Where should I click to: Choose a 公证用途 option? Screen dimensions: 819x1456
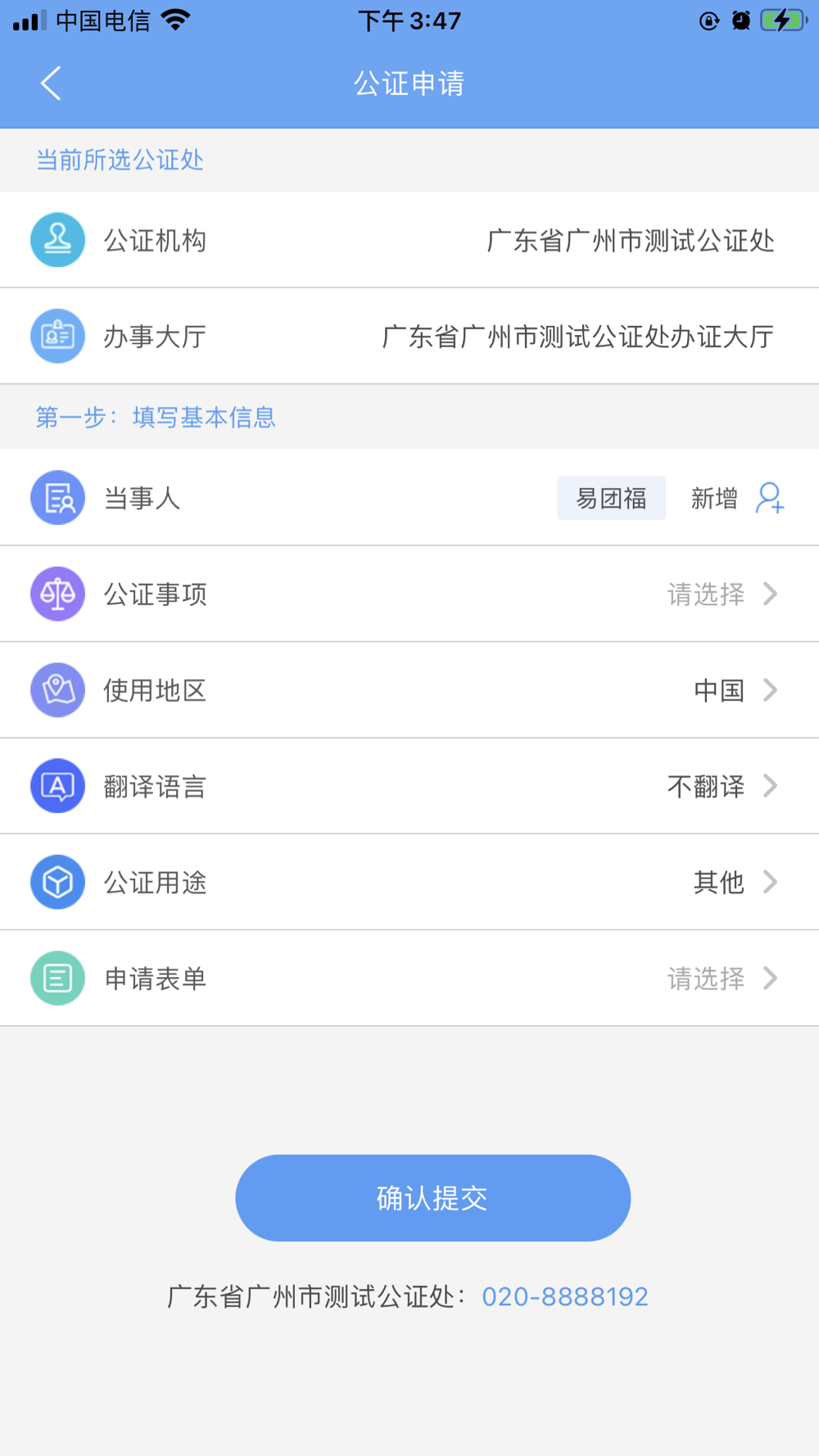tap(409, 882)
